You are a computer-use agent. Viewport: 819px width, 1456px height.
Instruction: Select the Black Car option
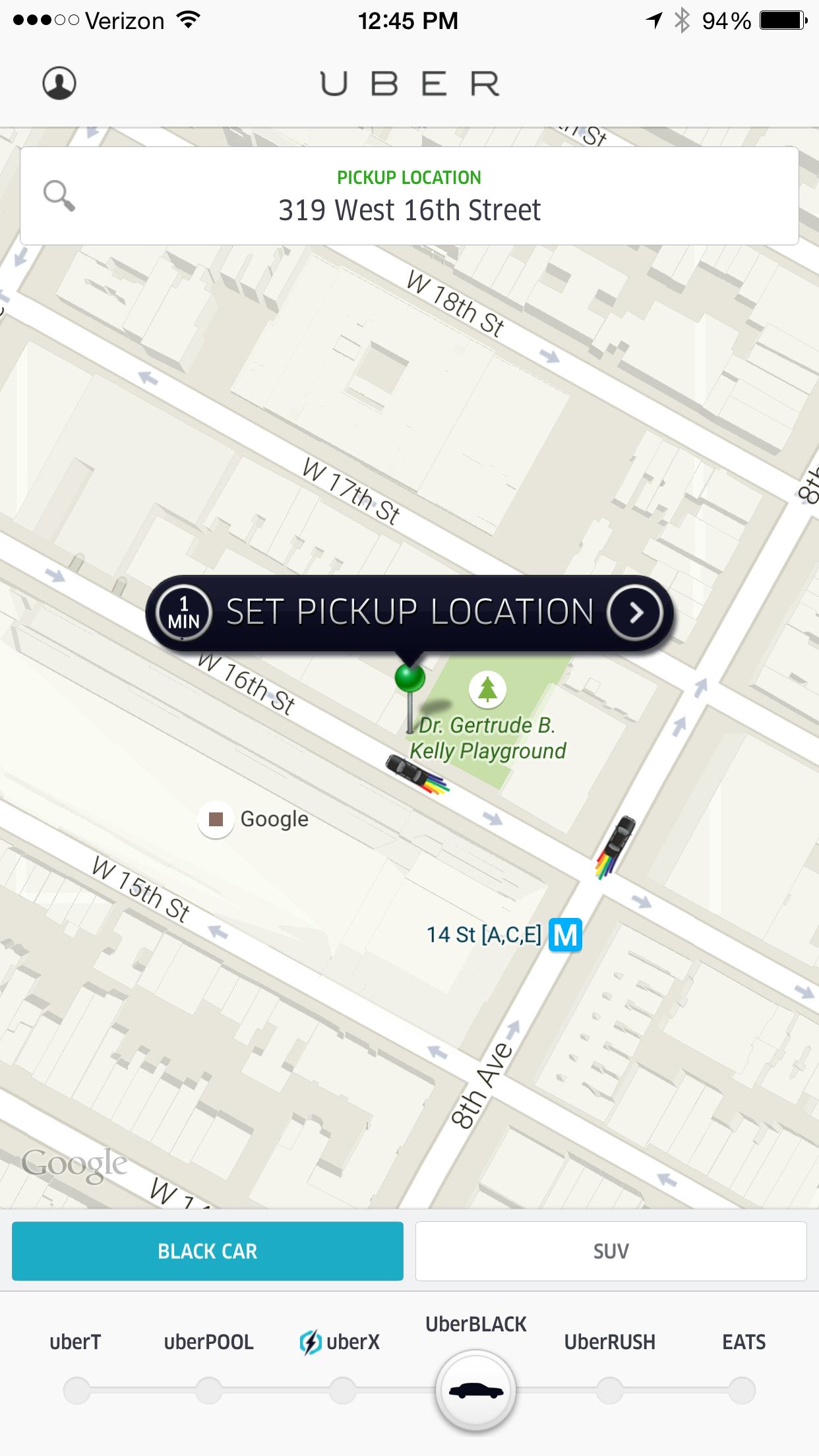[208, 1251]
